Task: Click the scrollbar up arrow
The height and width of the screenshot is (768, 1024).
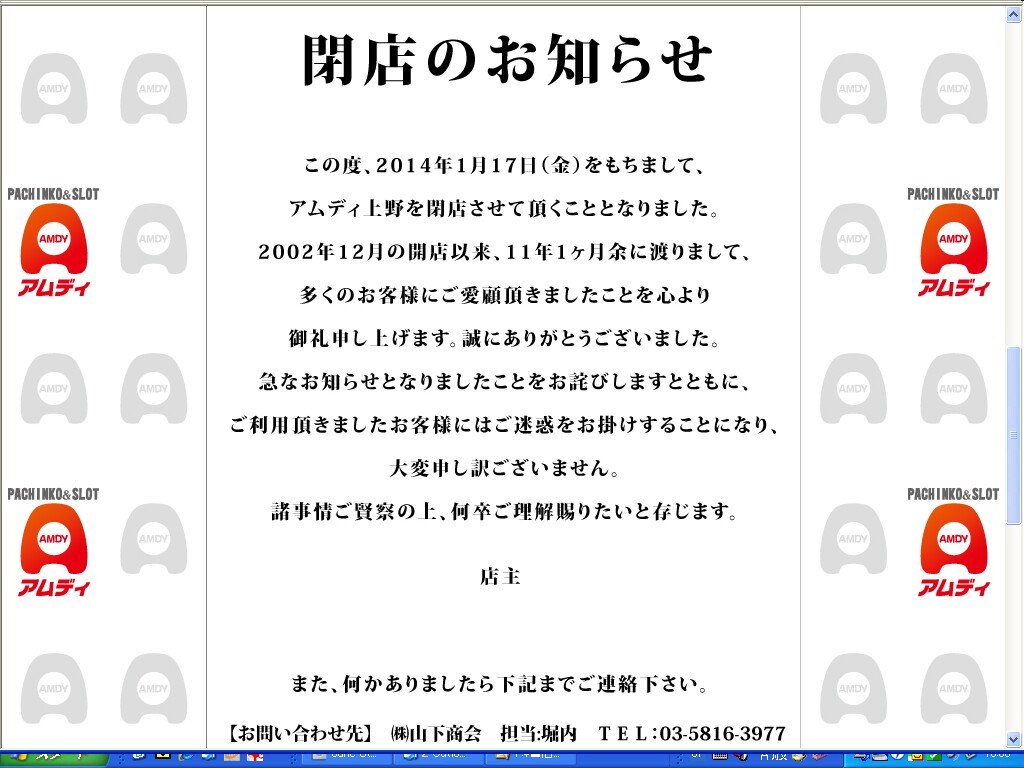Action: click(1015, 15)
